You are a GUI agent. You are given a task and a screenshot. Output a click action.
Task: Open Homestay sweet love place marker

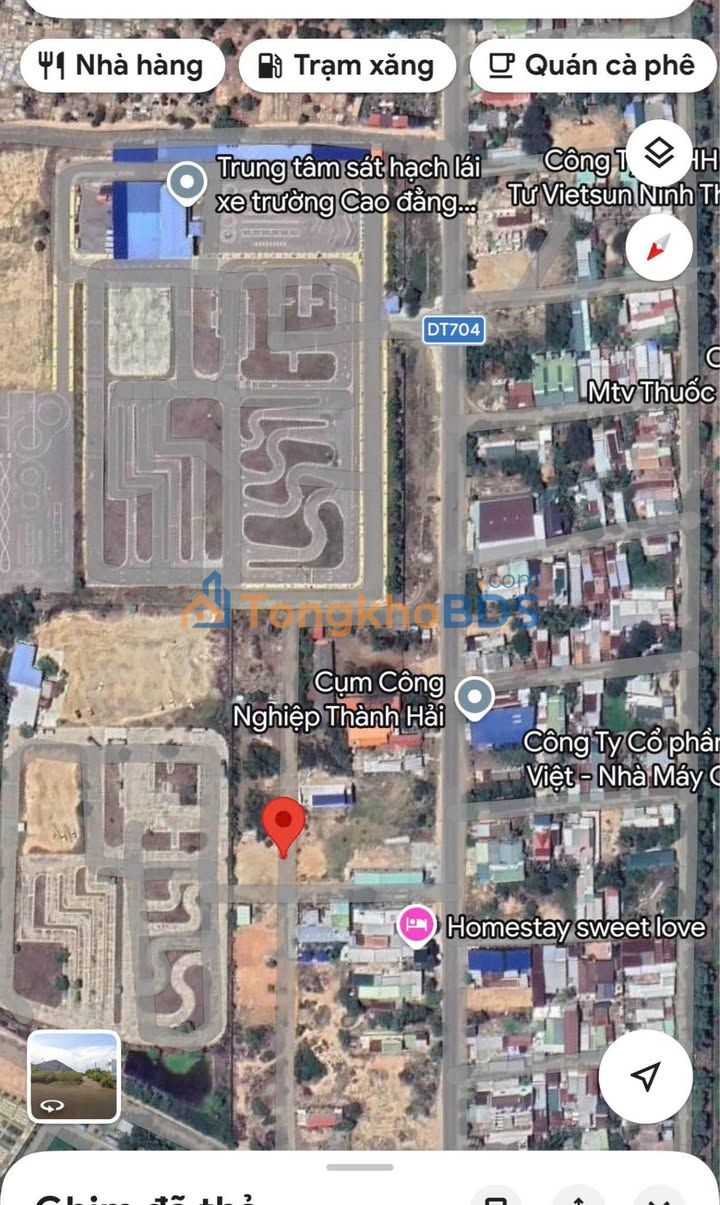(416, 925)
